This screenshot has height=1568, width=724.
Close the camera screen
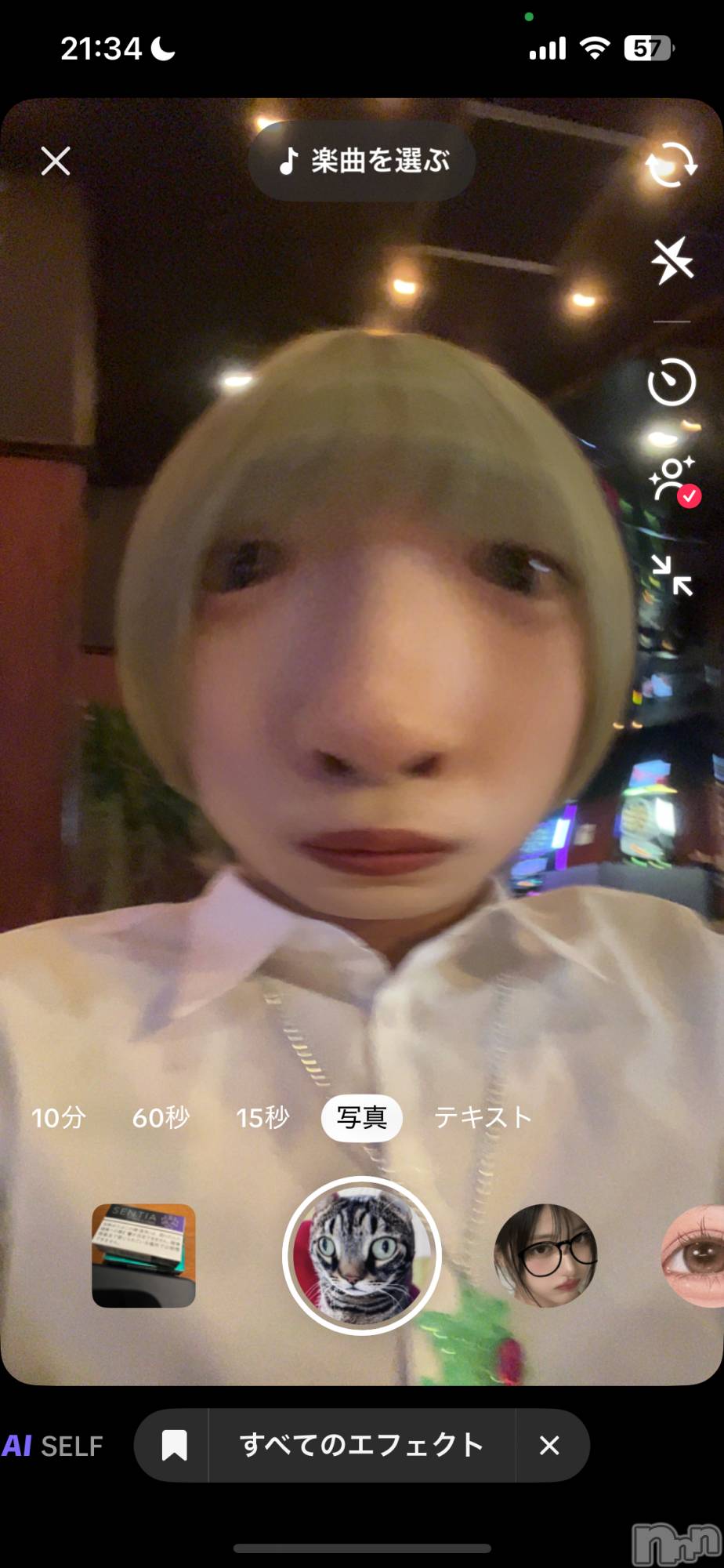(x=56, y=162)
